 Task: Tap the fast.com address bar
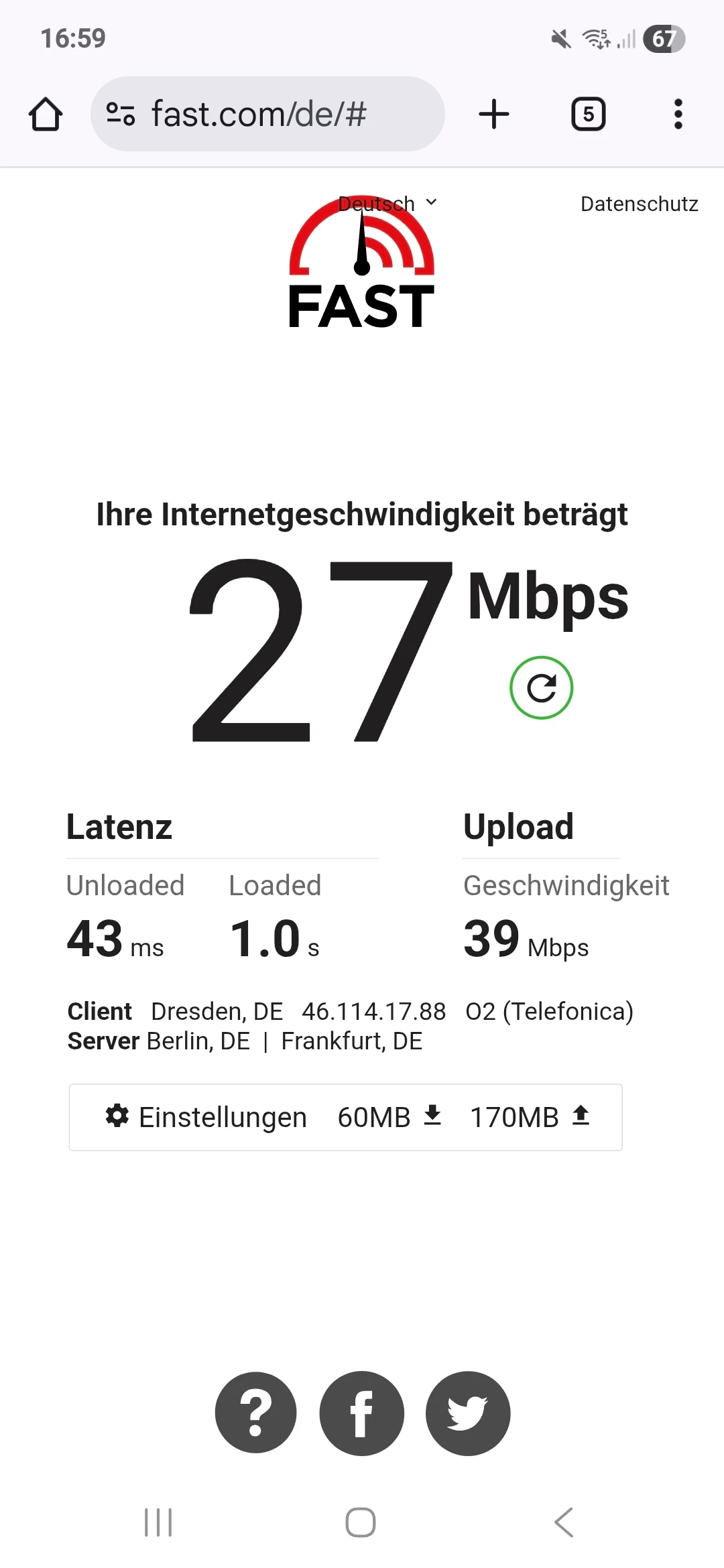pos(268,114)
